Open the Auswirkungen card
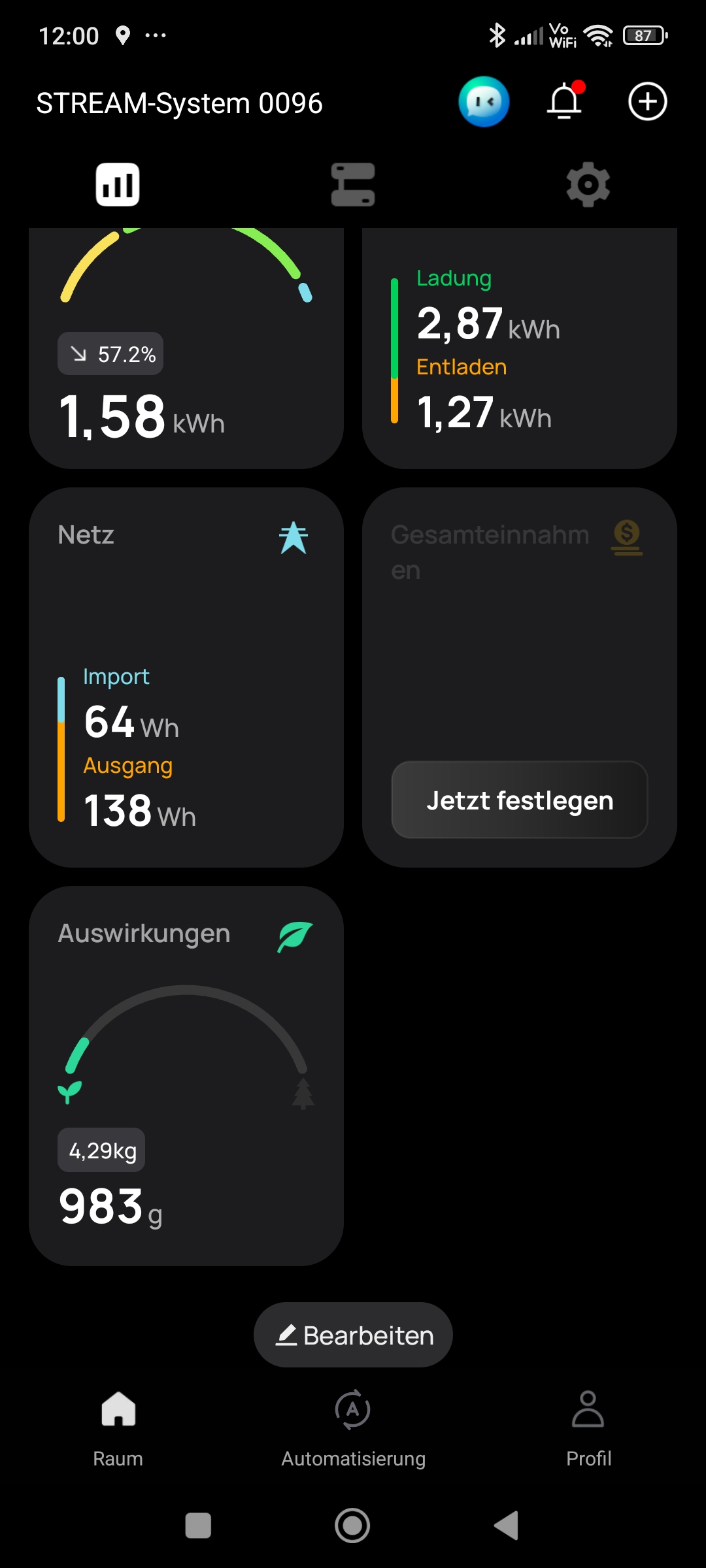Viewport: 706px width, 1568px height. coord(186,1076)
